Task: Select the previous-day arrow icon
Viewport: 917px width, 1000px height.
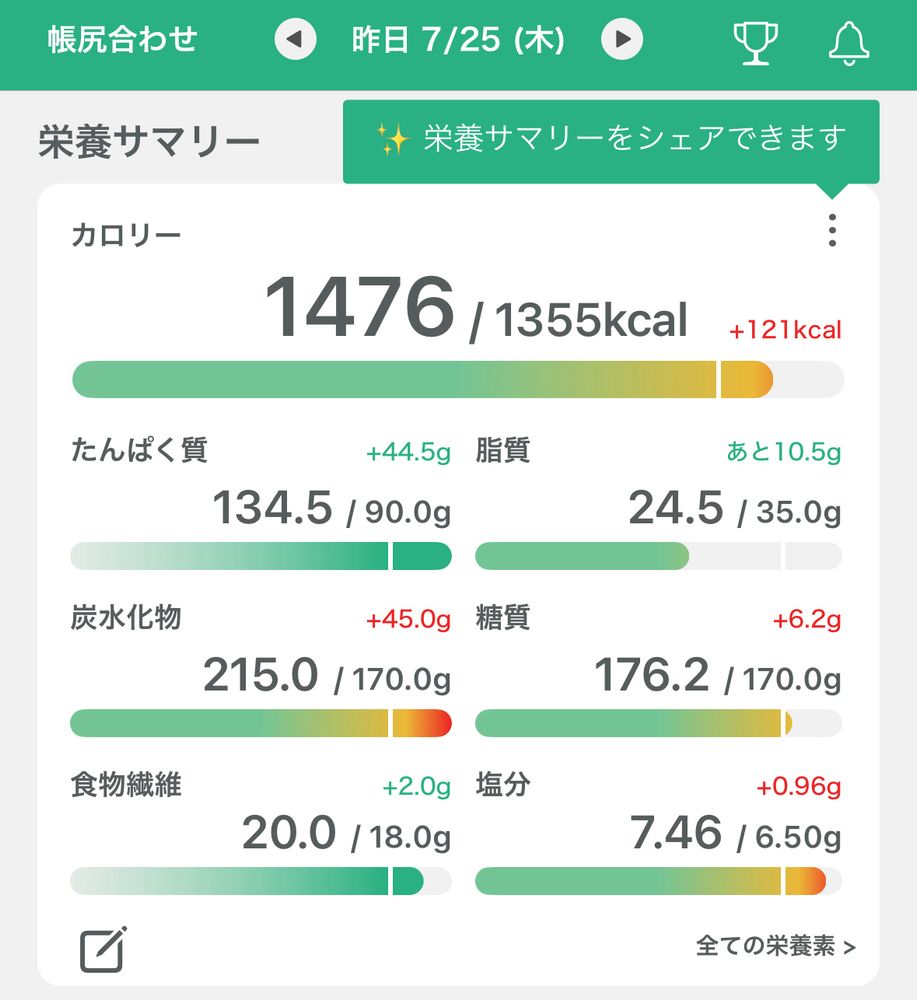Action: pyautogui.click(x=294, y=42)
